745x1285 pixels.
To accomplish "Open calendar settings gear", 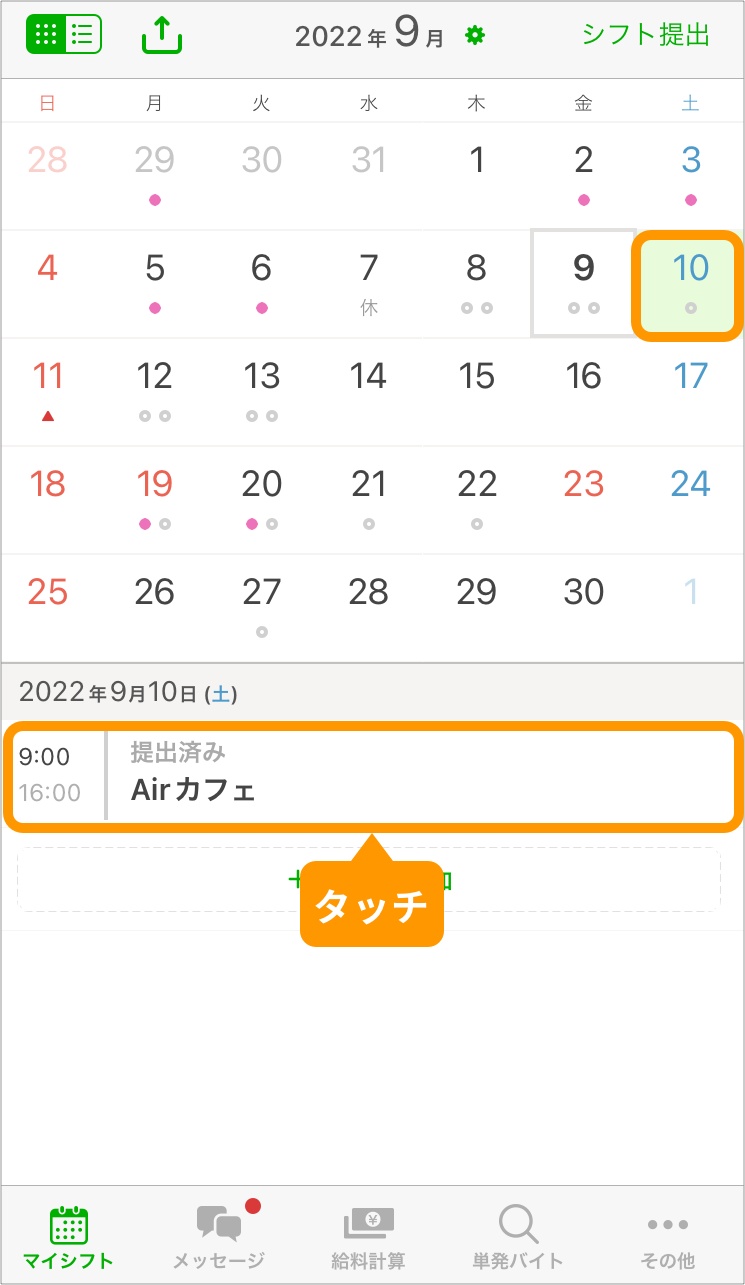I will [x=475, y=37].
